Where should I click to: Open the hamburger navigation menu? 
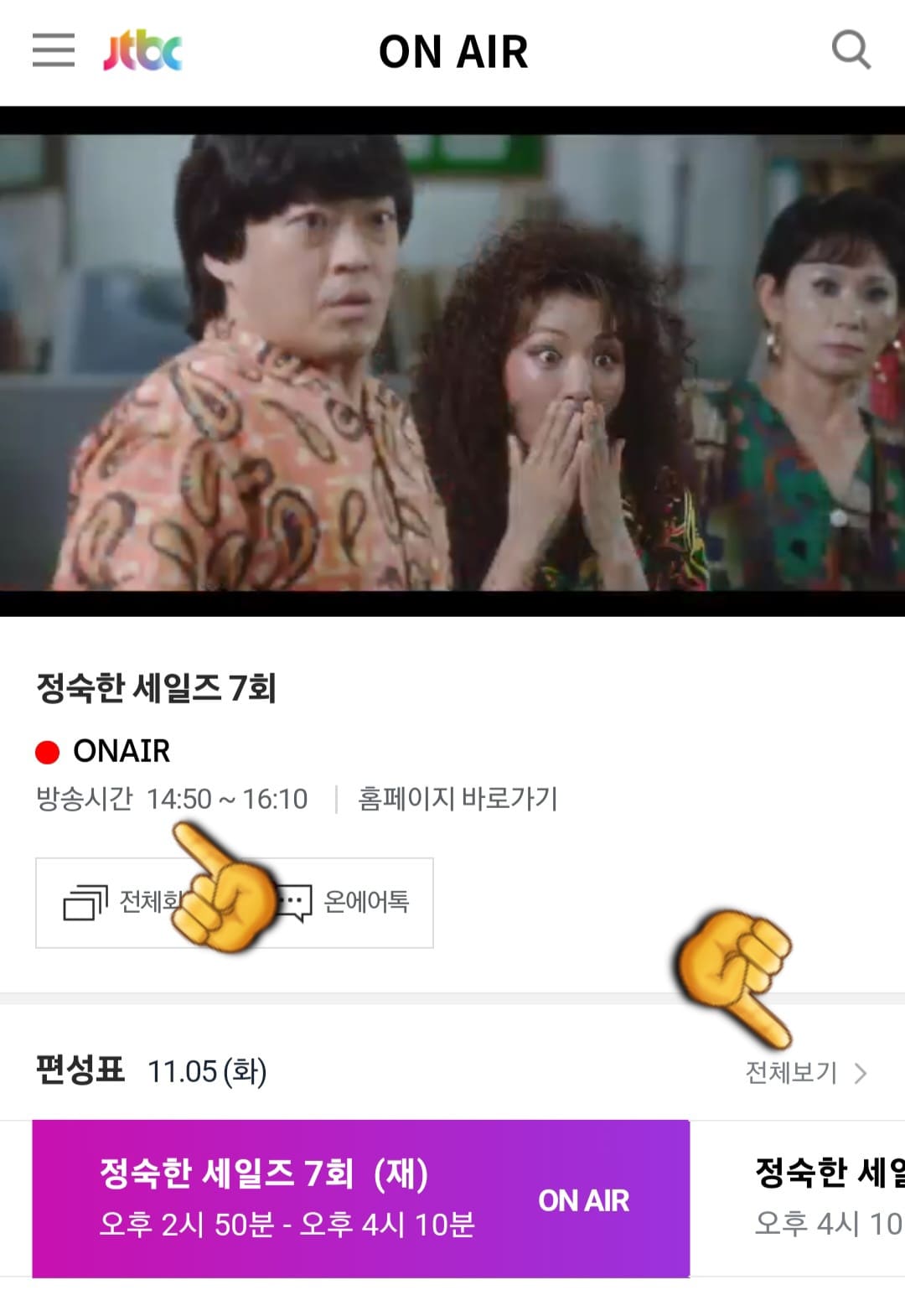click(x=52, y=52)
